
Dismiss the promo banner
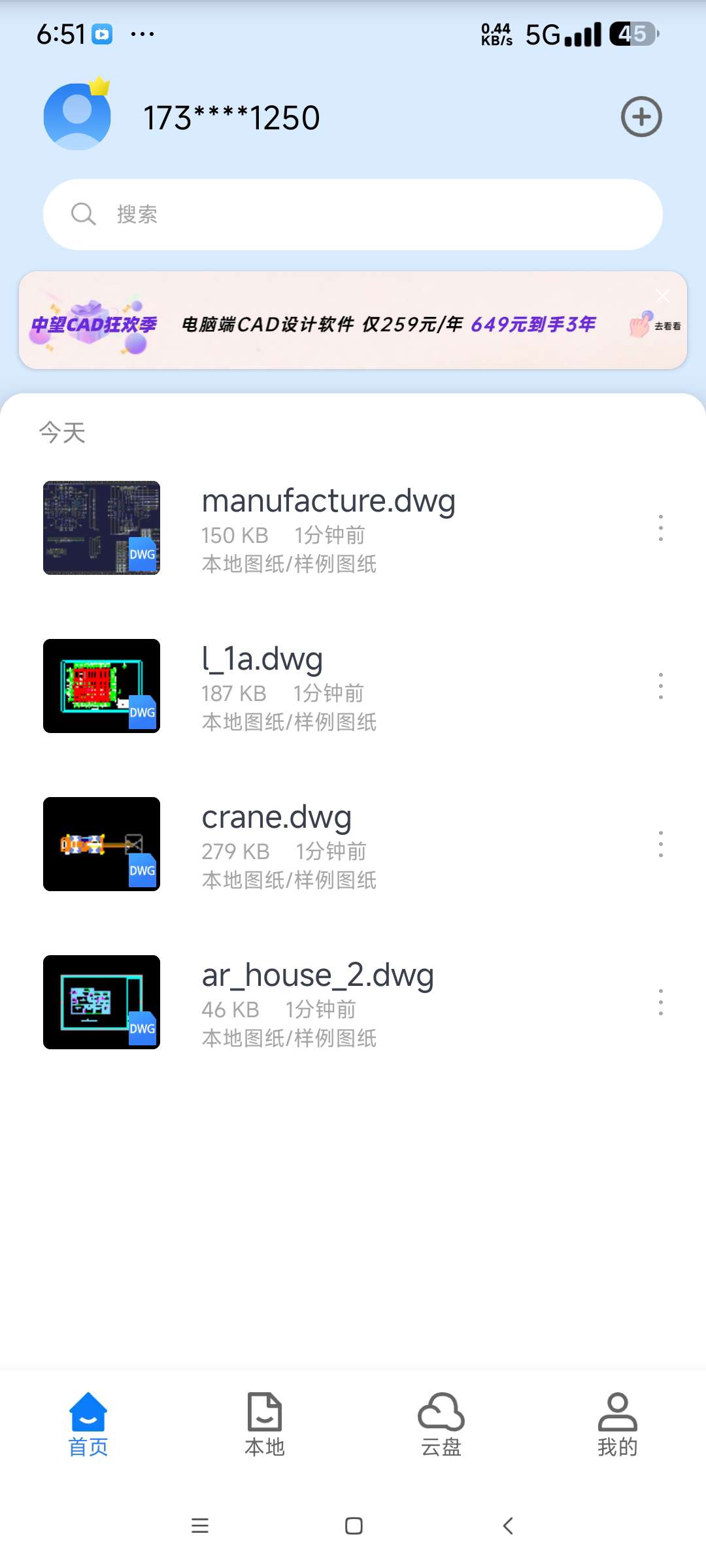click(x=662, y=295)
